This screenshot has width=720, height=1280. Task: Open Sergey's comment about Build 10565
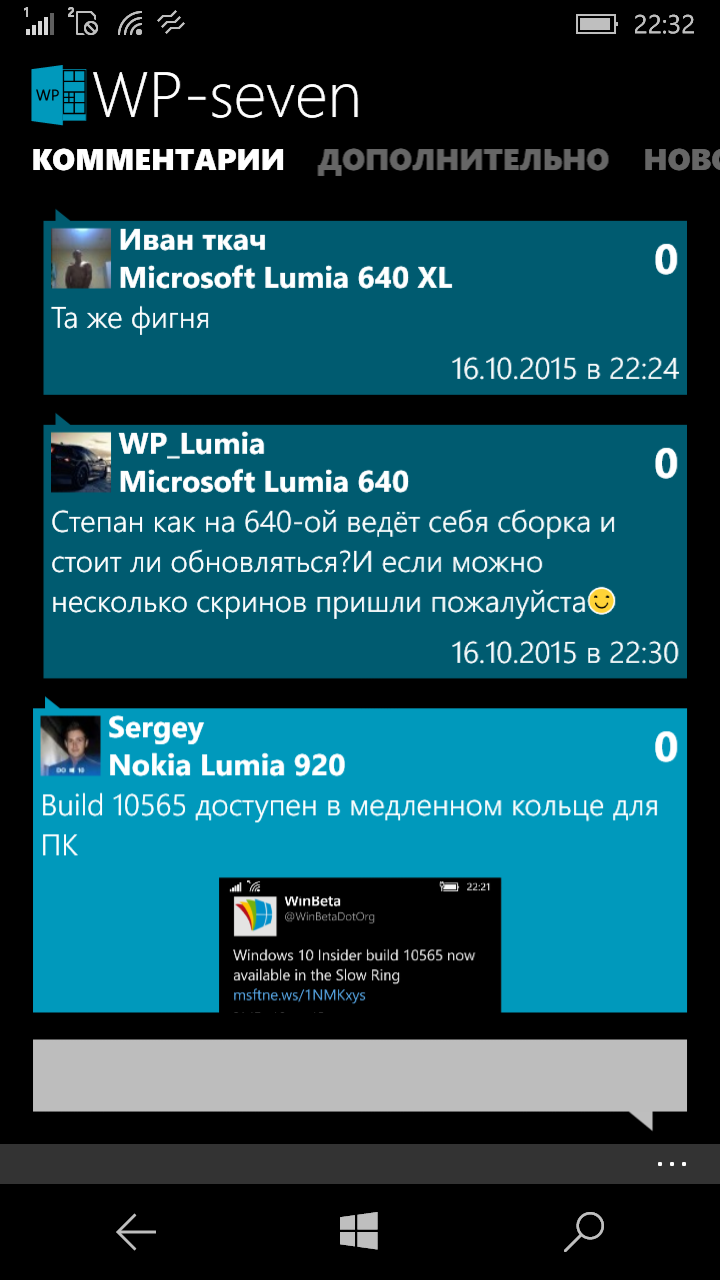click(x=360, y=860)
